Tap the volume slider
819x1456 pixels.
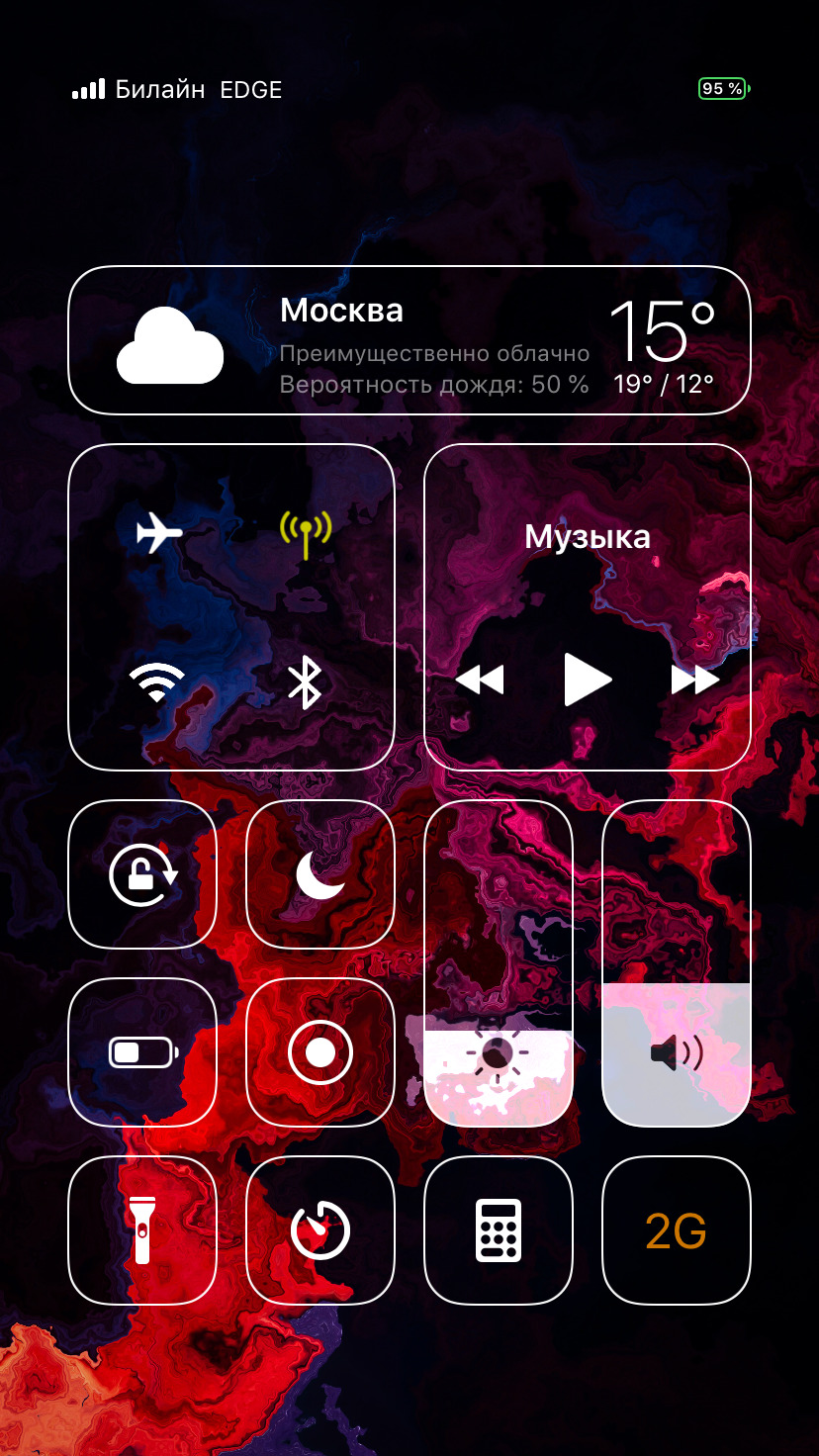[677, 963]
